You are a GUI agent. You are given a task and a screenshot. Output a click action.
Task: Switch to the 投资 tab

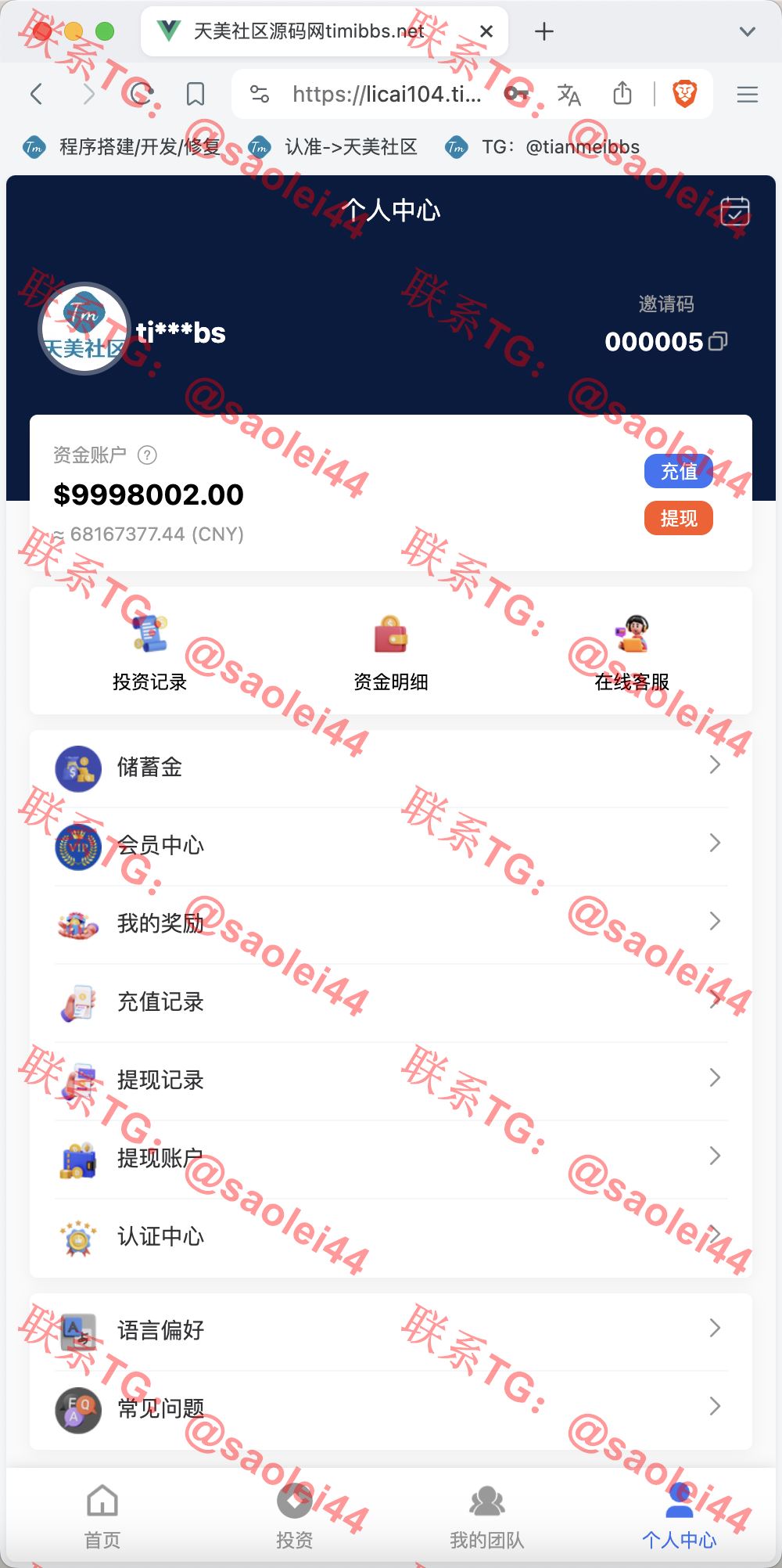pyautogui.click(x=295, y=1517)
